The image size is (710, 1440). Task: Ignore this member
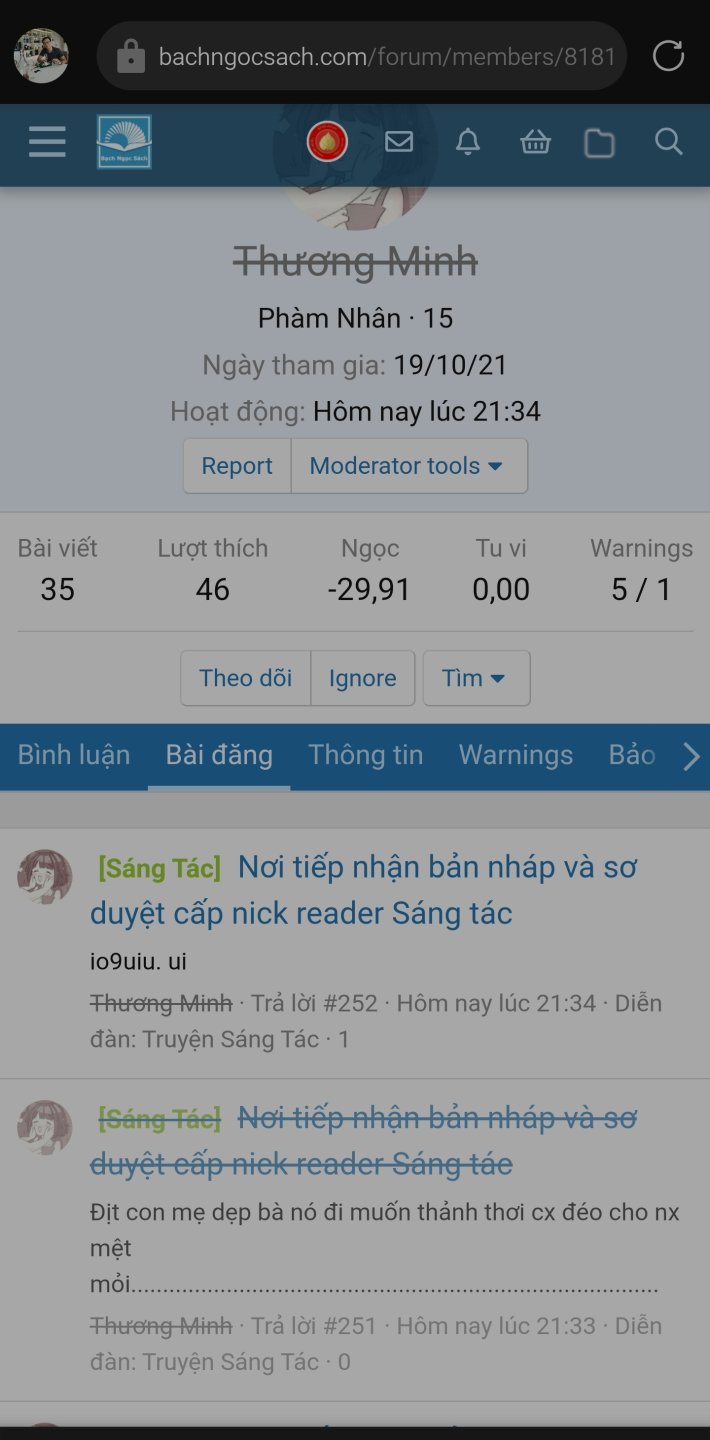coord(362,678)
